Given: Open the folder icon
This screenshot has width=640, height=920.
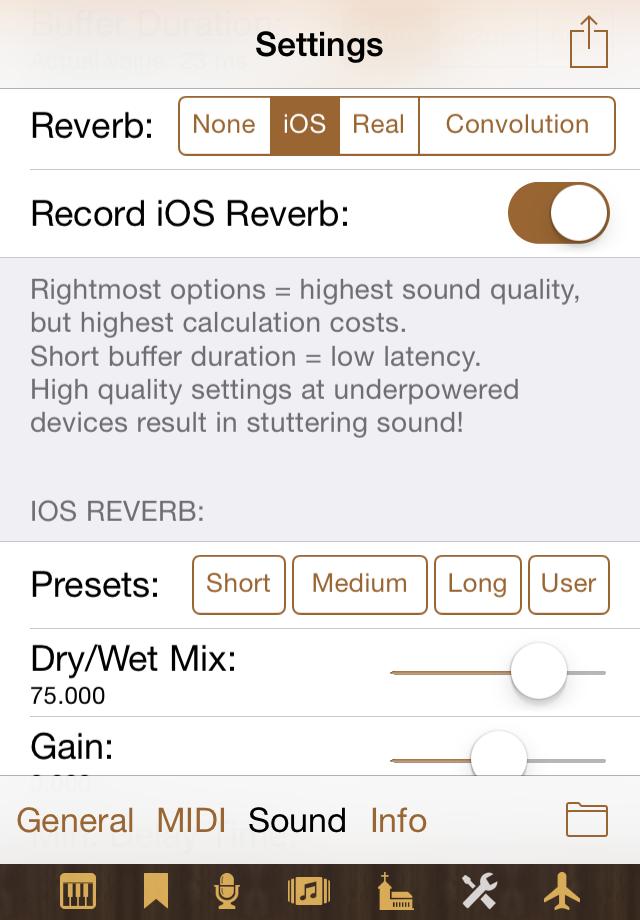Looking at the screenshot, I should [586, 820].
